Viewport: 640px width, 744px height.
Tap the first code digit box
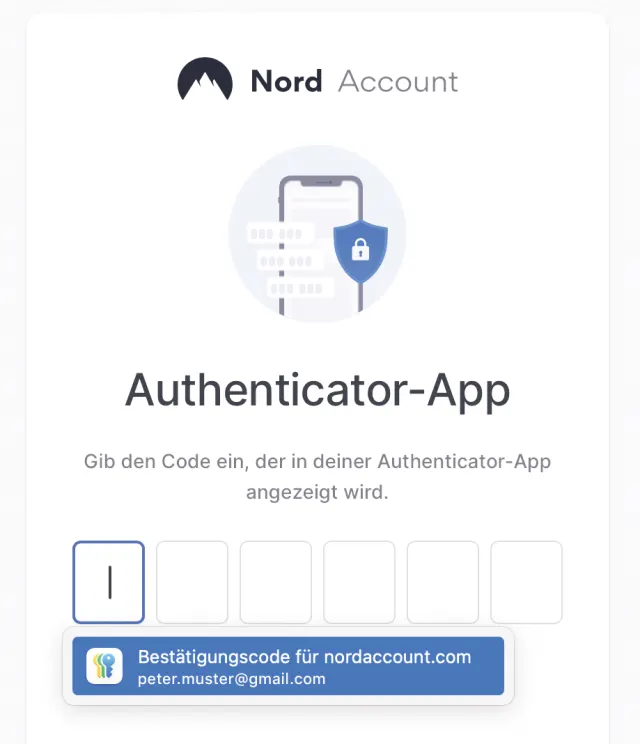109,582
